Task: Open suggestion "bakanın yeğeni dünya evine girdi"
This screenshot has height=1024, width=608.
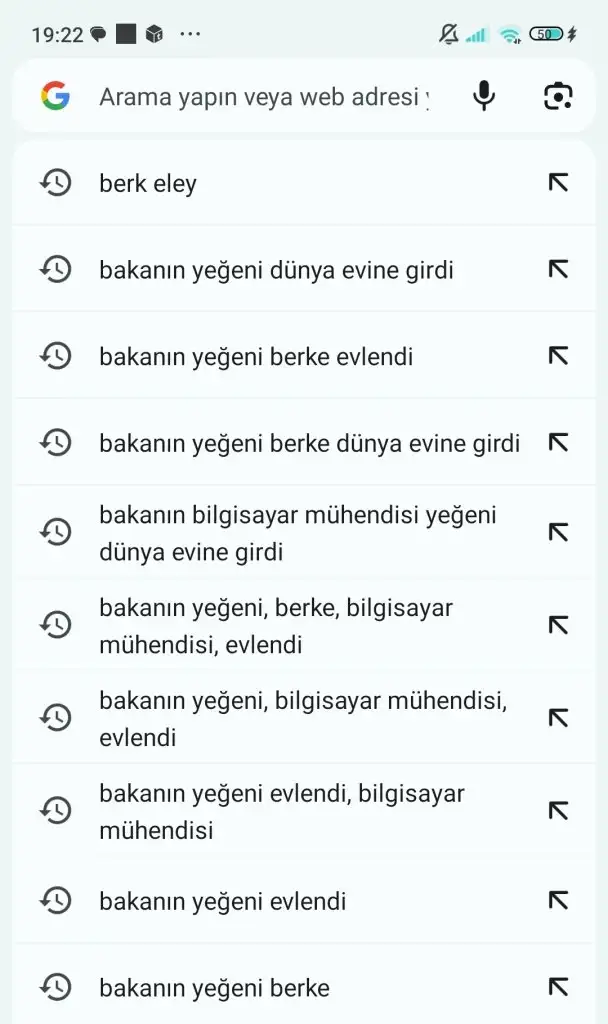Action: [276, 270]
